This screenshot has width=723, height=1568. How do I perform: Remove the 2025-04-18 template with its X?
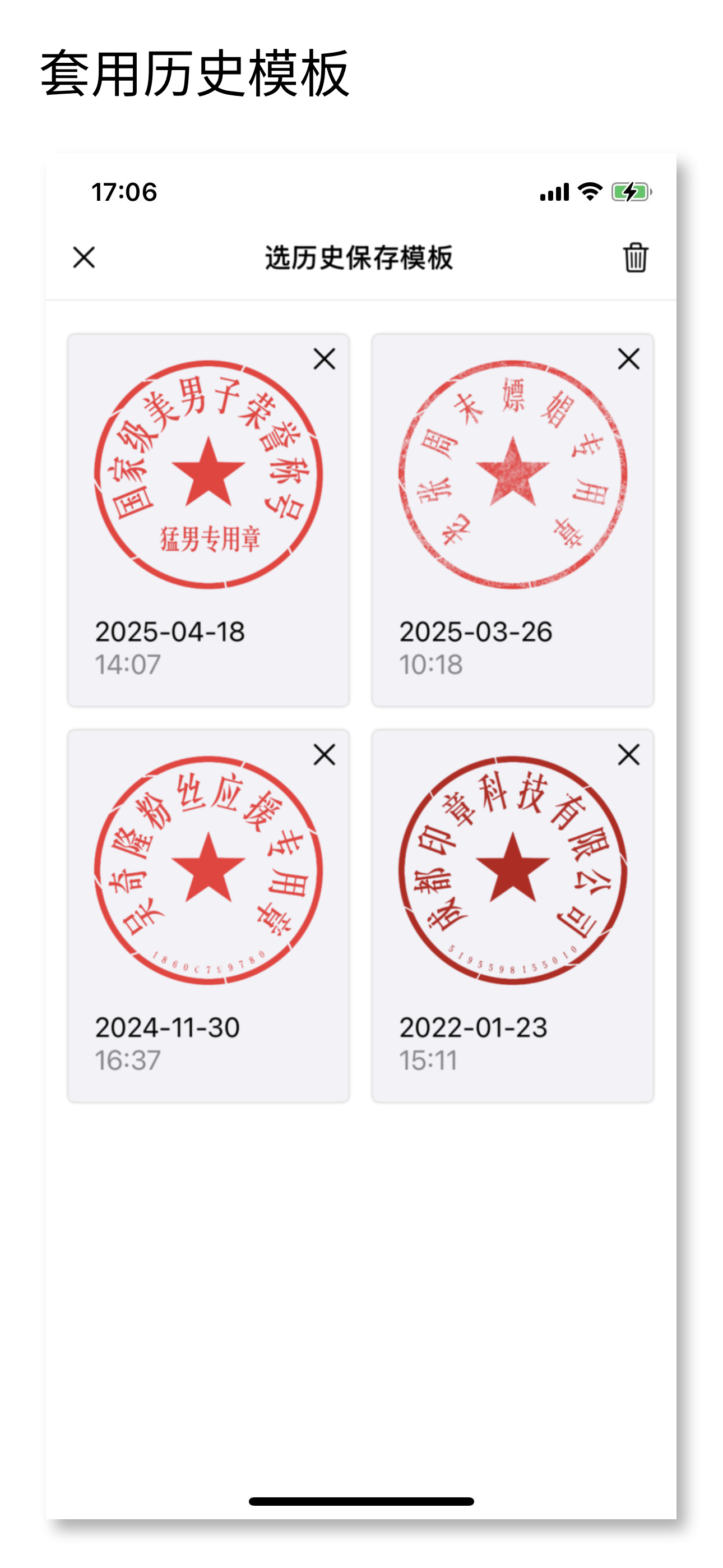pos(325,358)
